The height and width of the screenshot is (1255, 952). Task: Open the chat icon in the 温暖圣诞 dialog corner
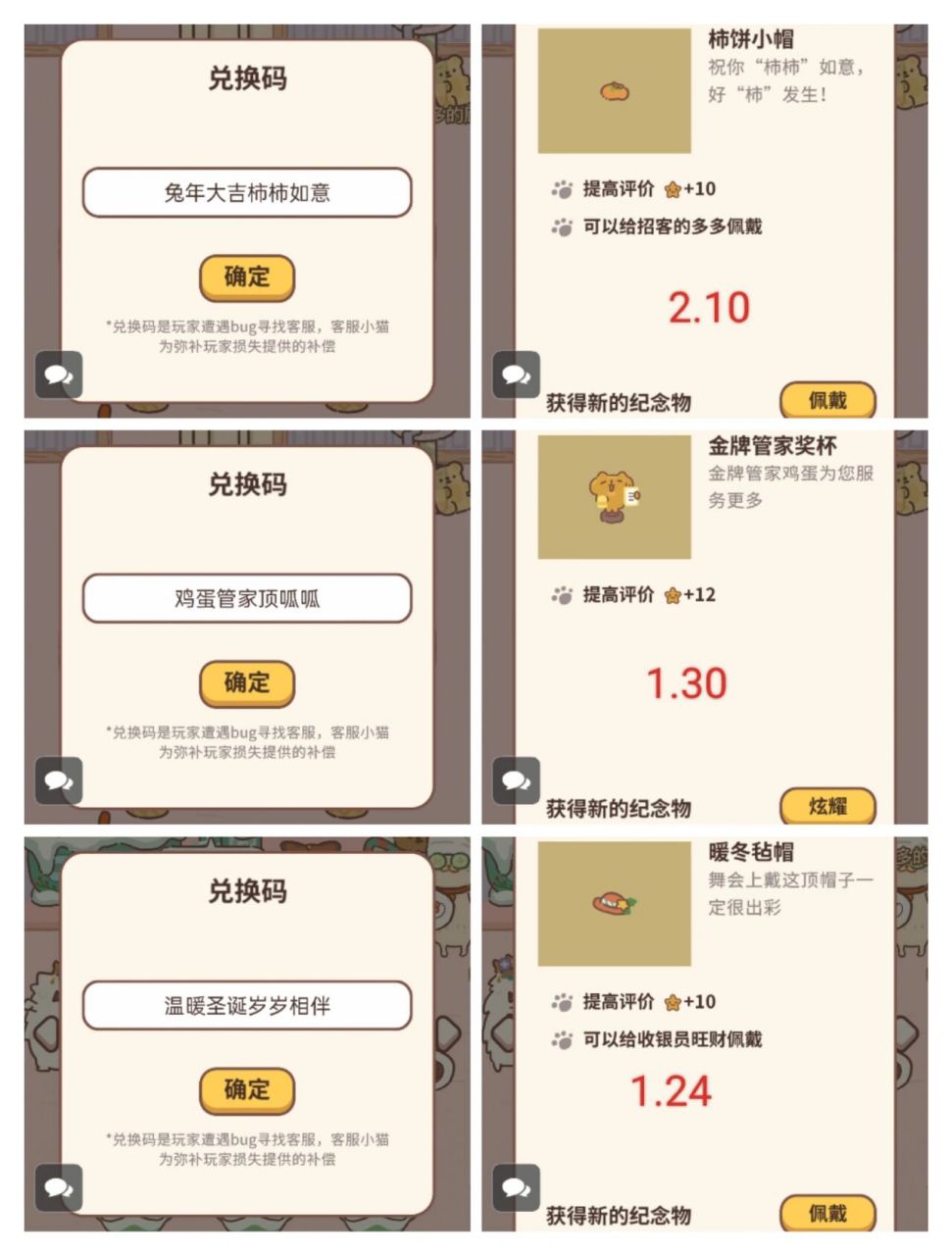click(x=61, y=1186)
